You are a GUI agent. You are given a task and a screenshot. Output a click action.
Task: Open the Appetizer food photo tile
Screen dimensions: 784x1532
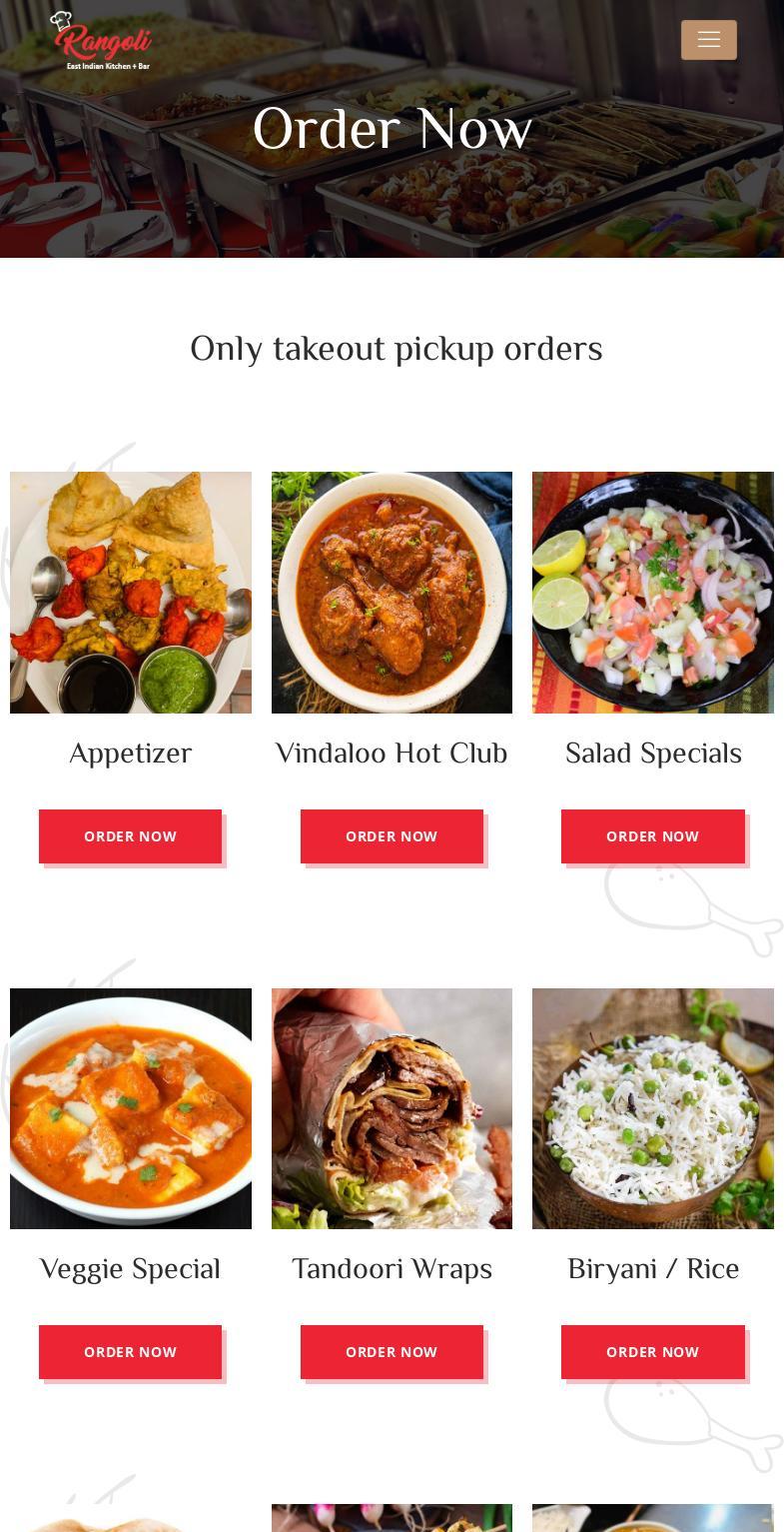click(x=131, y=593)
